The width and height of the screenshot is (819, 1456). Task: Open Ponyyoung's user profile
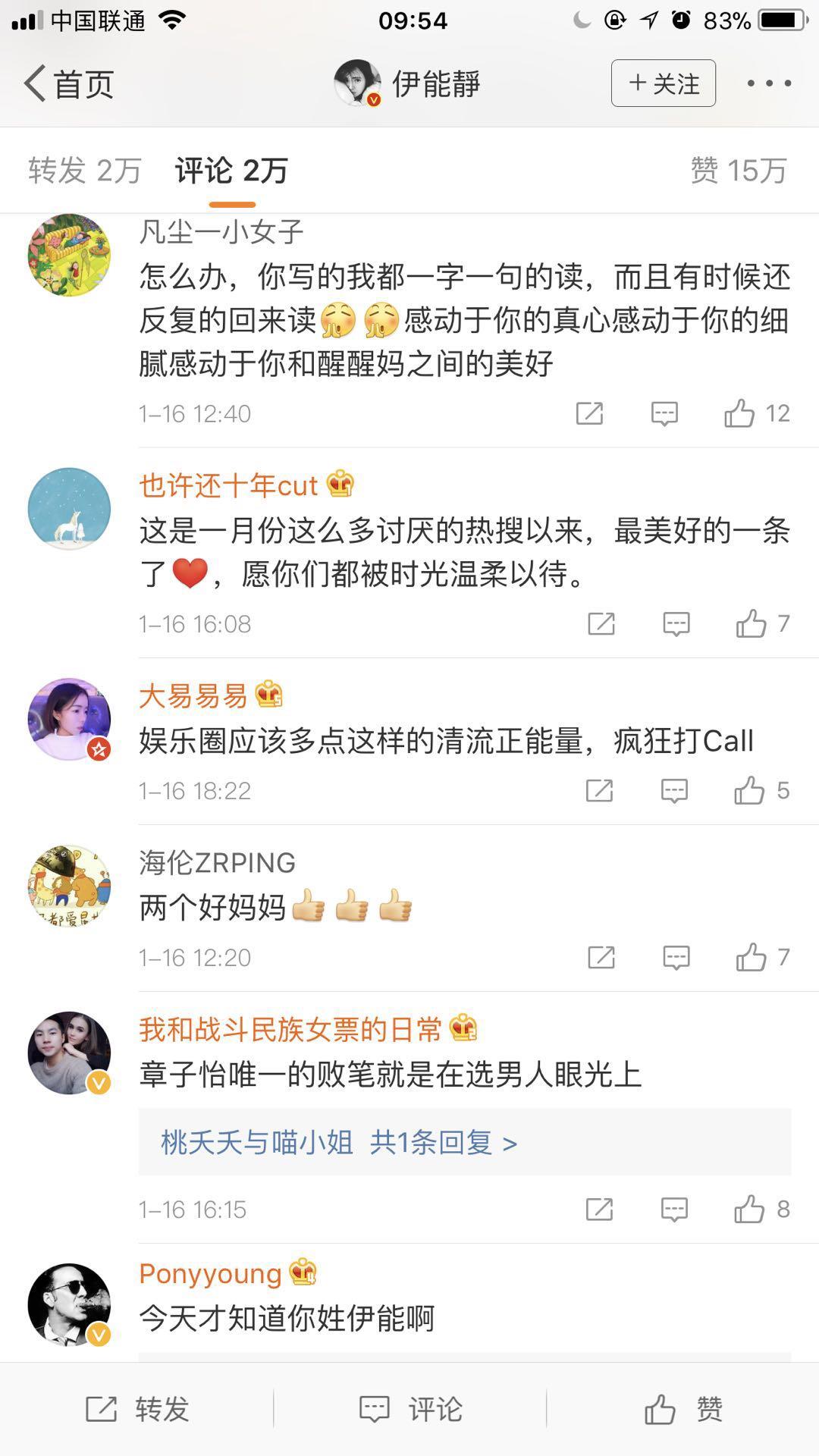pyautogui.click(x=69, y=1304)
